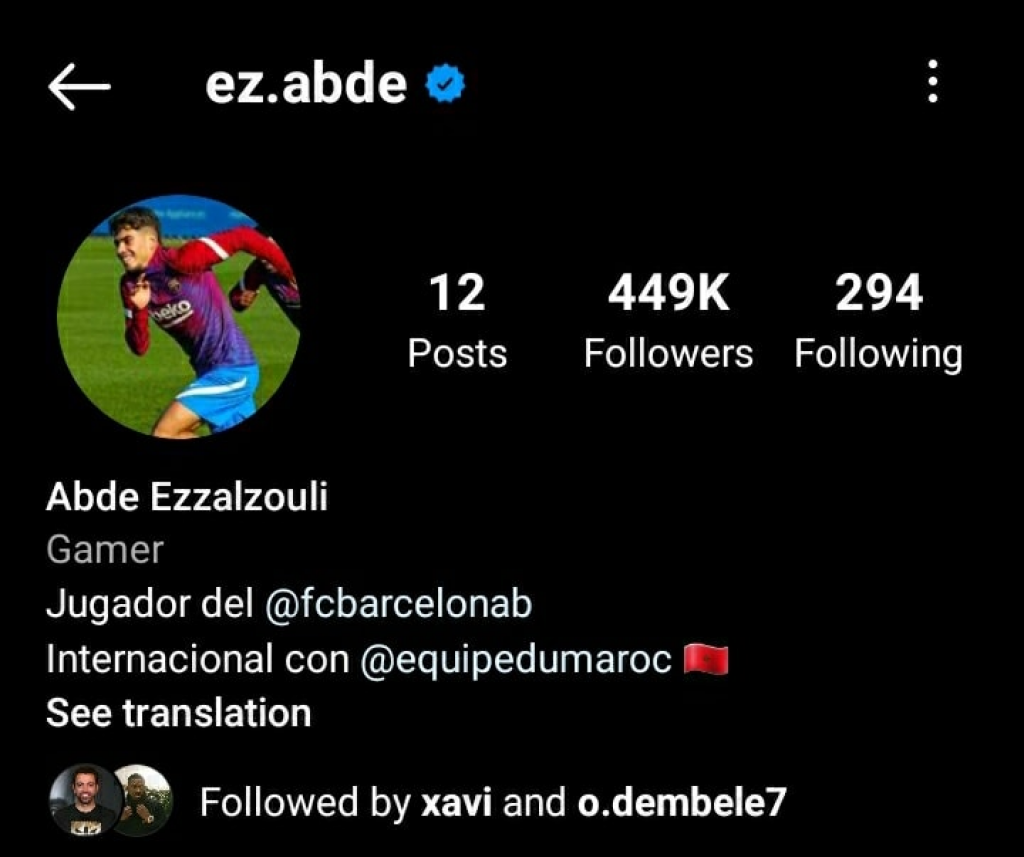1024x857 pixels.
Task: View the profile picture
Action: (x=179, y=317)
